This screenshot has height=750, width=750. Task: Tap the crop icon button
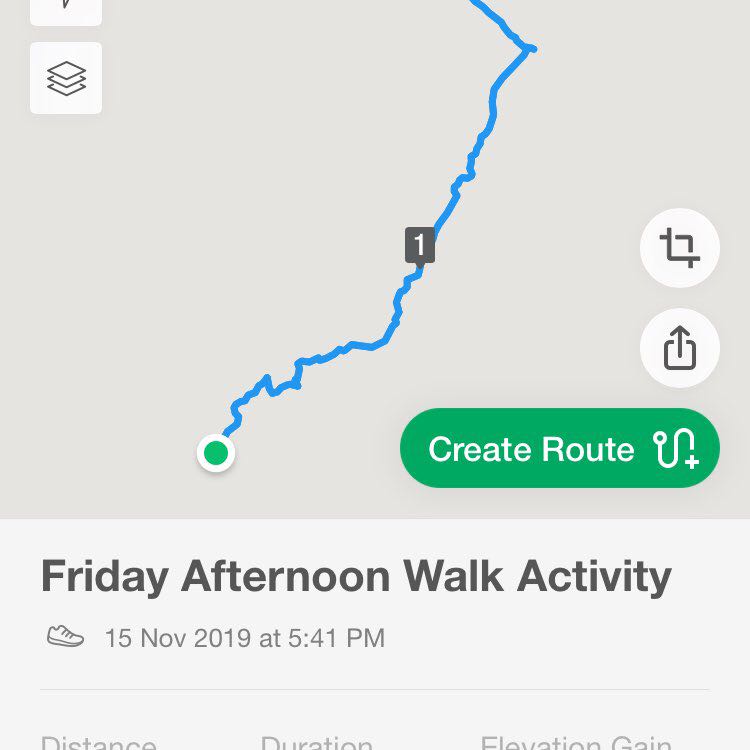pyautogui.click(x=679, y=248)
